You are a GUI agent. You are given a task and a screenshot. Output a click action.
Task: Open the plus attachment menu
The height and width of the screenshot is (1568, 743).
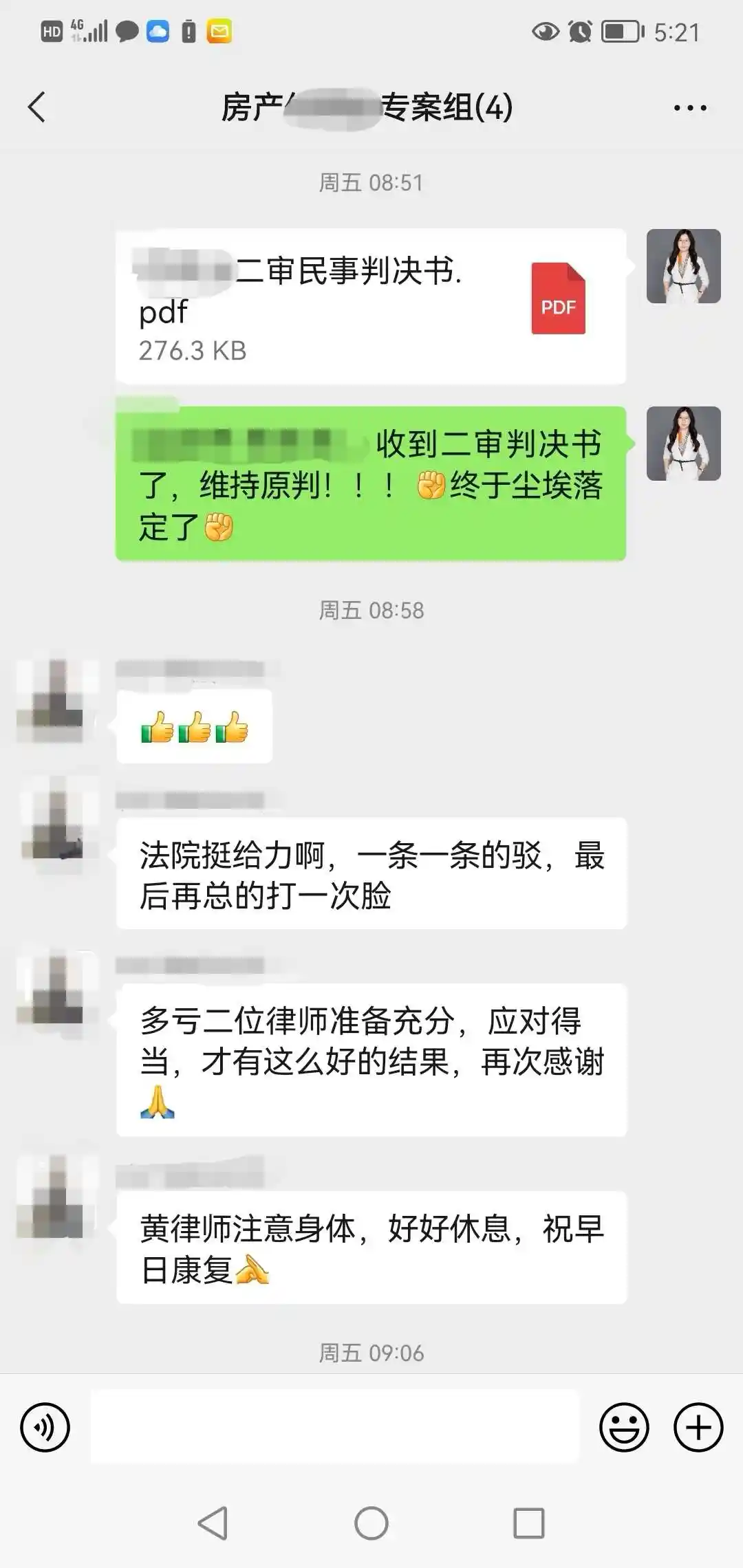(698, 1427)
